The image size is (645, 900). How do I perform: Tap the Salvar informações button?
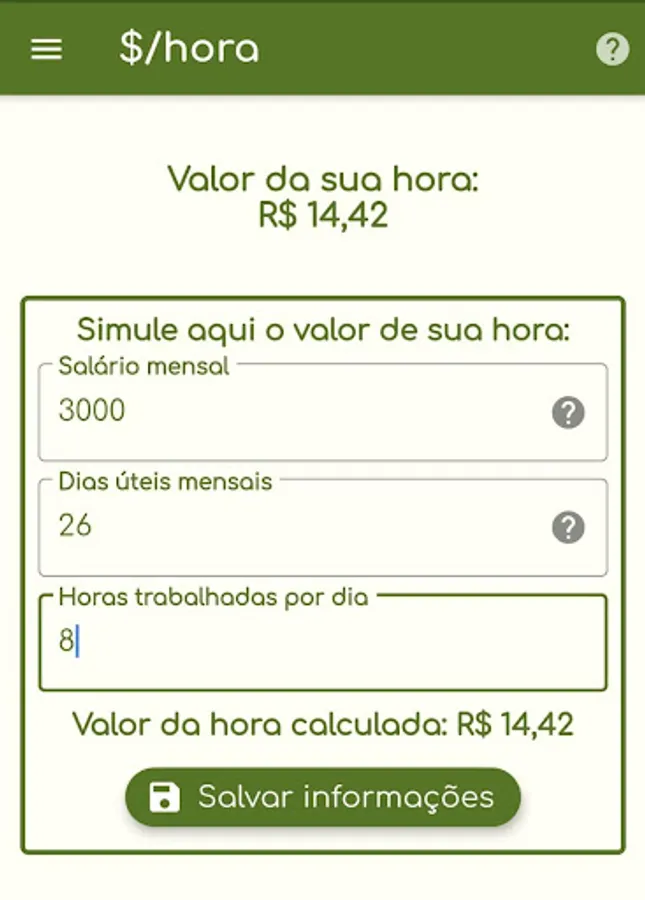(322, 797)
